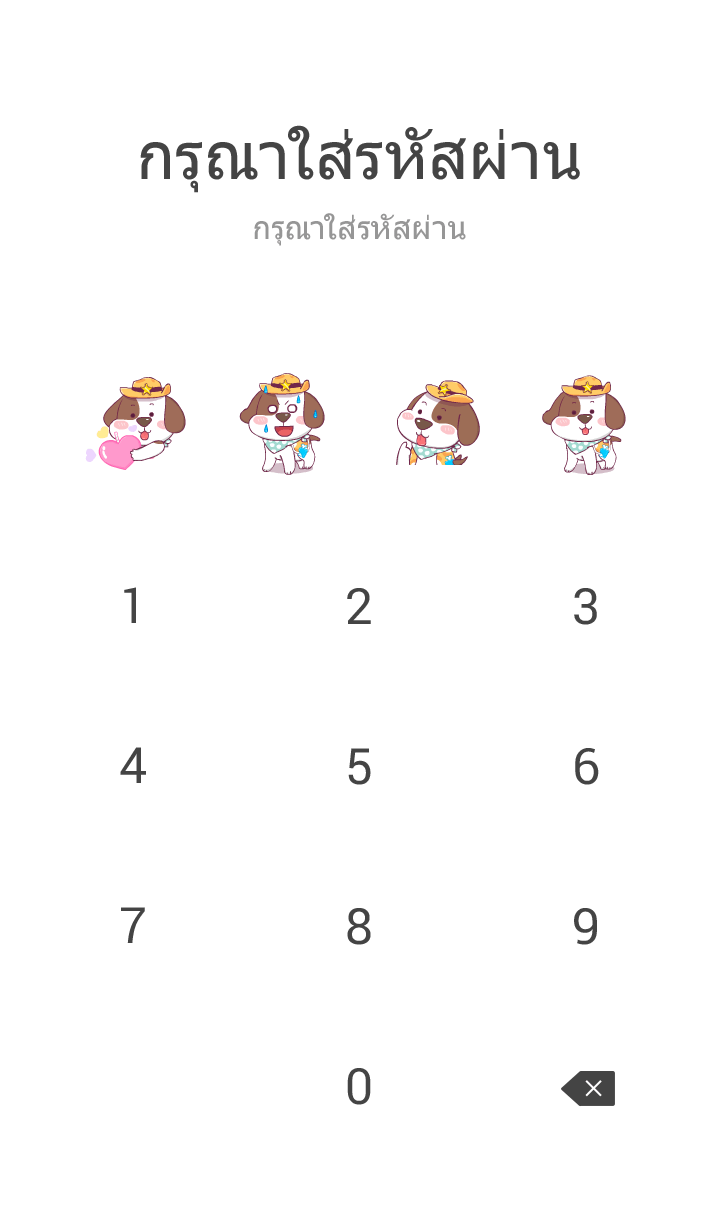720x1232 pixels.
Task: Enter number 8 on the keypad
Action: (359, 927)
